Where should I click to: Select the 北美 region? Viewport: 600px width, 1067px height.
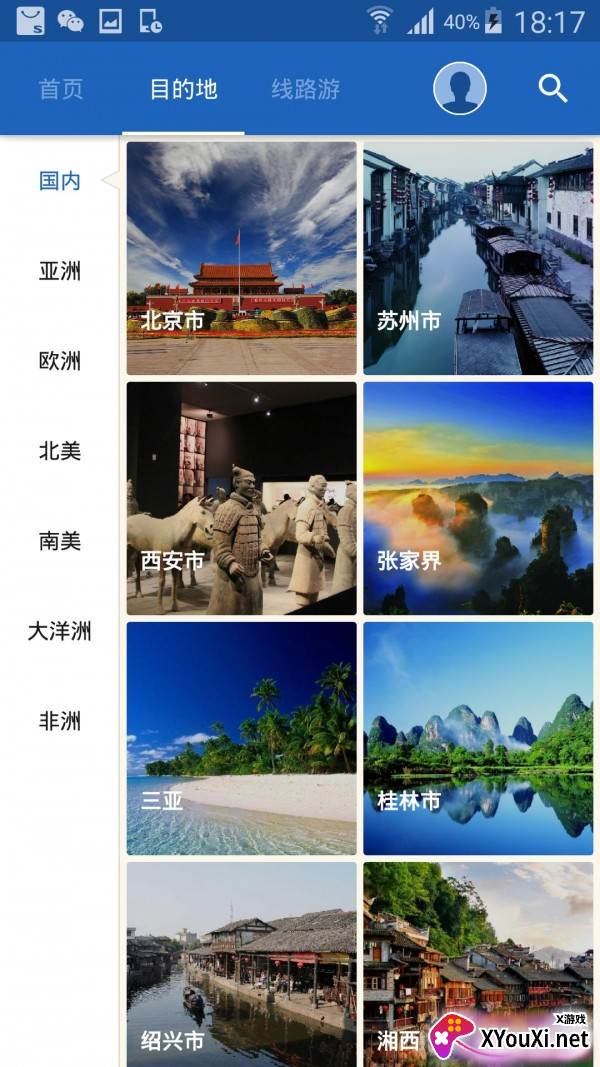pyautogui.click(x=60, y=450)
